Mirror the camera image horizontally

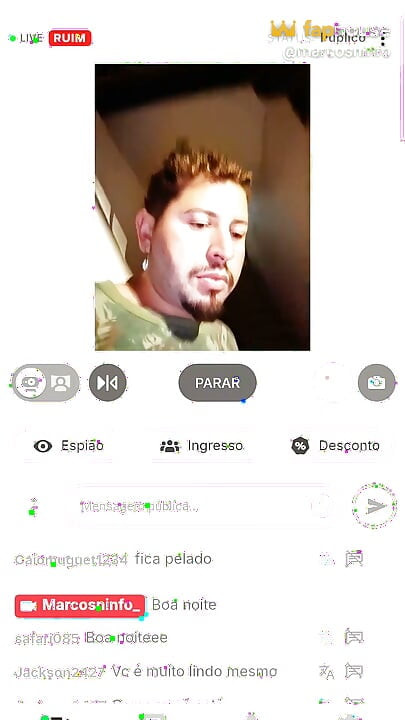click(x=107, y=383)
